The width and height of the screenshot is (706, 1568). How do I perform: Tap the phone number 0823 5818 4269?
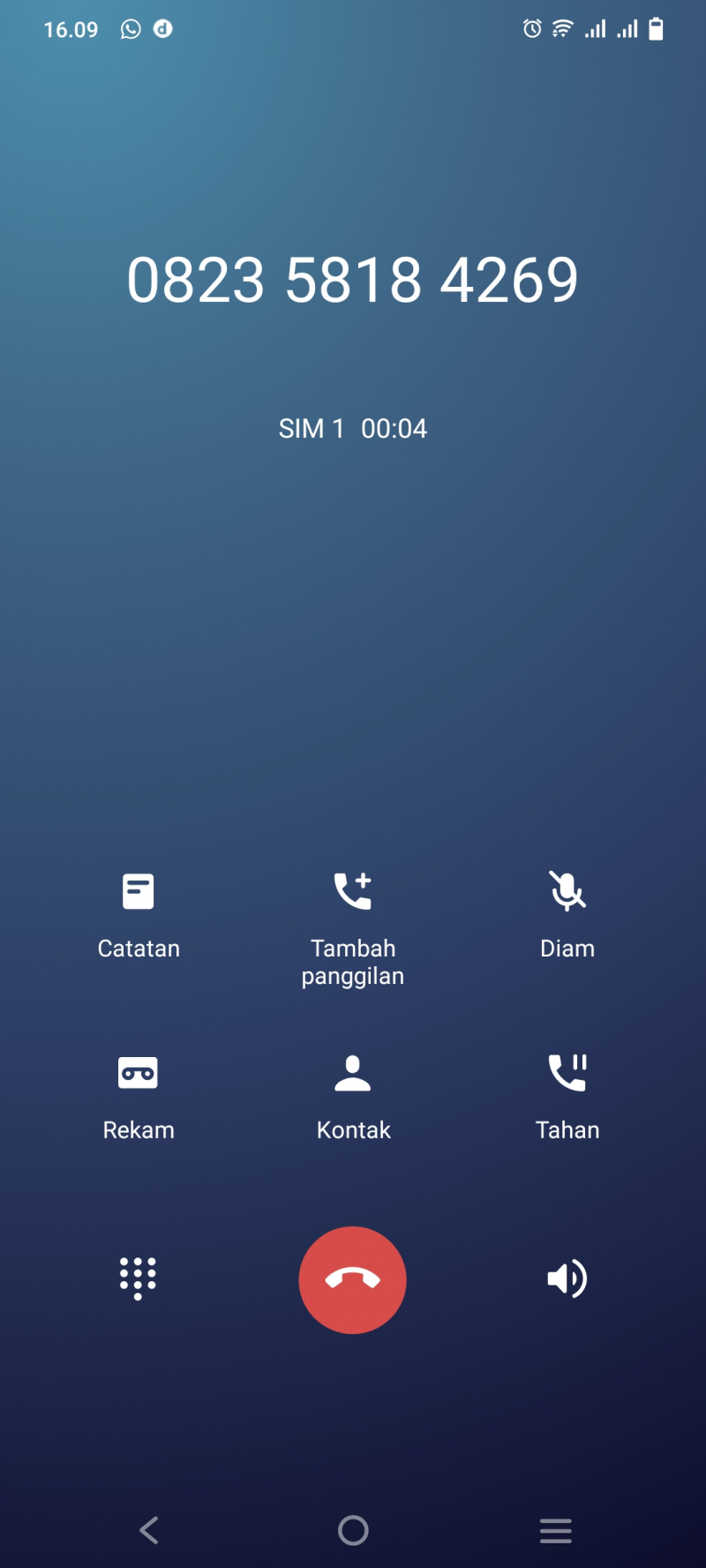353,278
